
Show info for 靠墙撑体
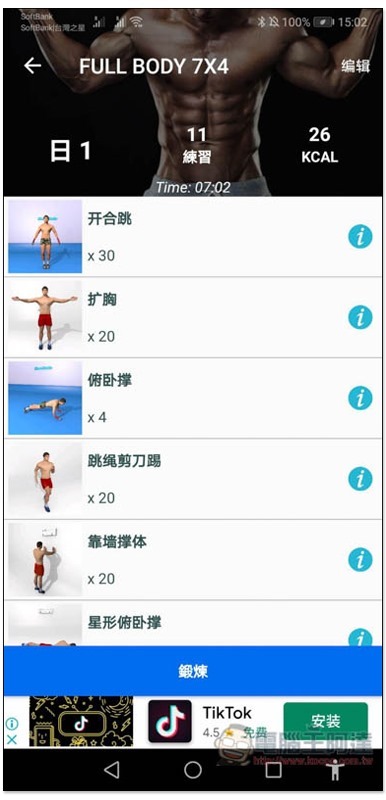tap(361, 560)
